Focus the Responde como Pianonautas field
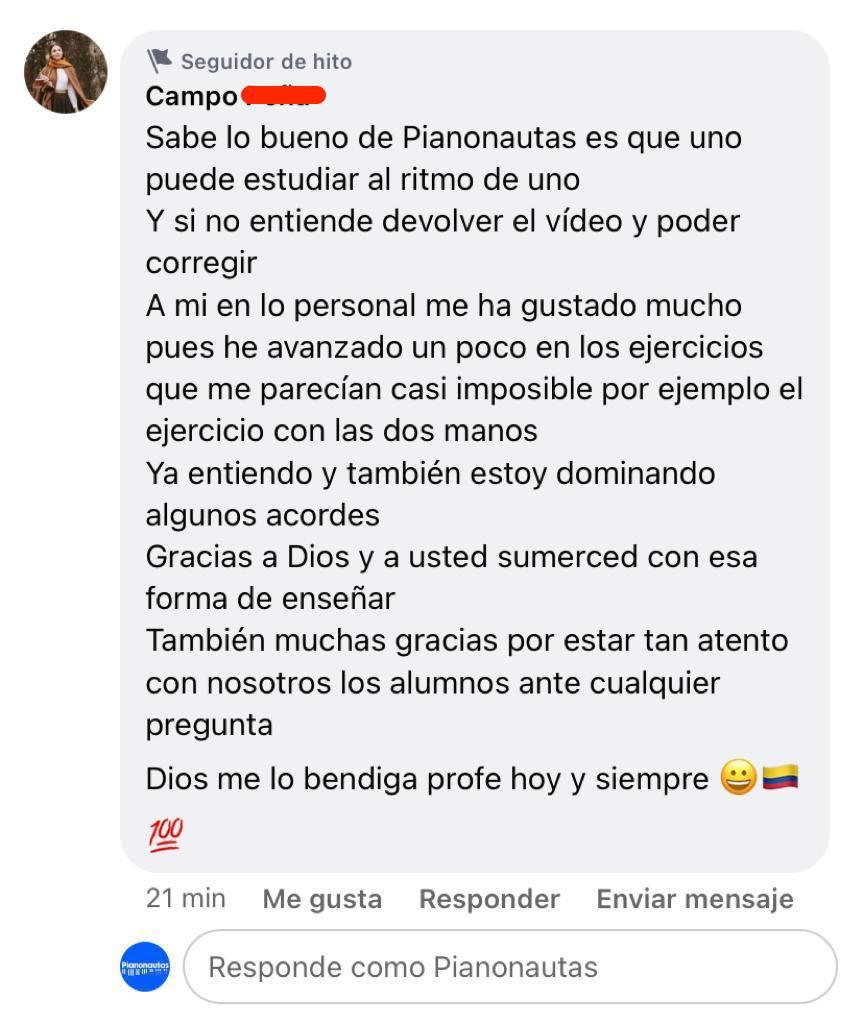Viewport: 863px width, 1024px height. click(510, 967)
